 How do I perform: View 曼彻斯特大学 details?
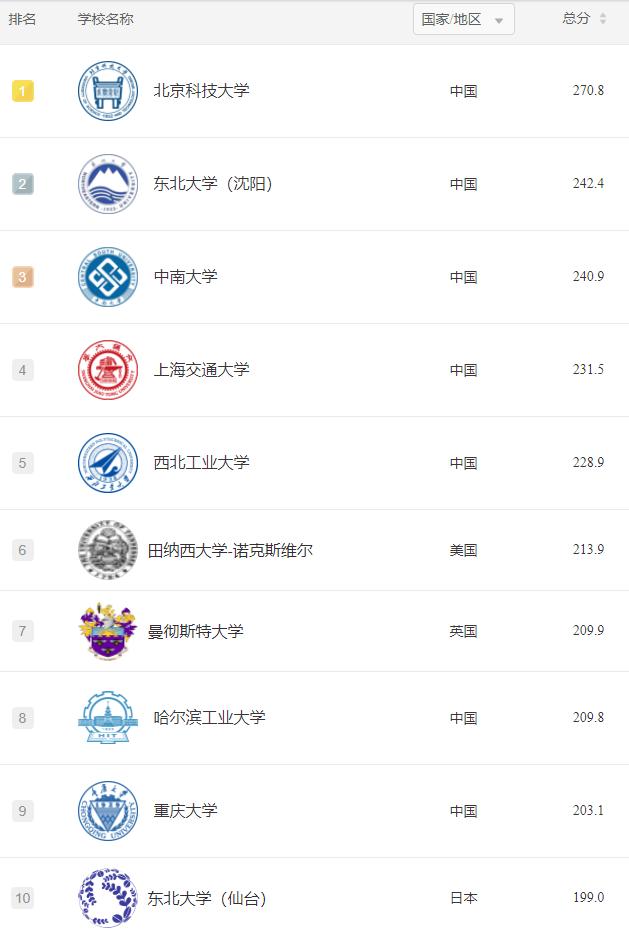click(195, 631)
